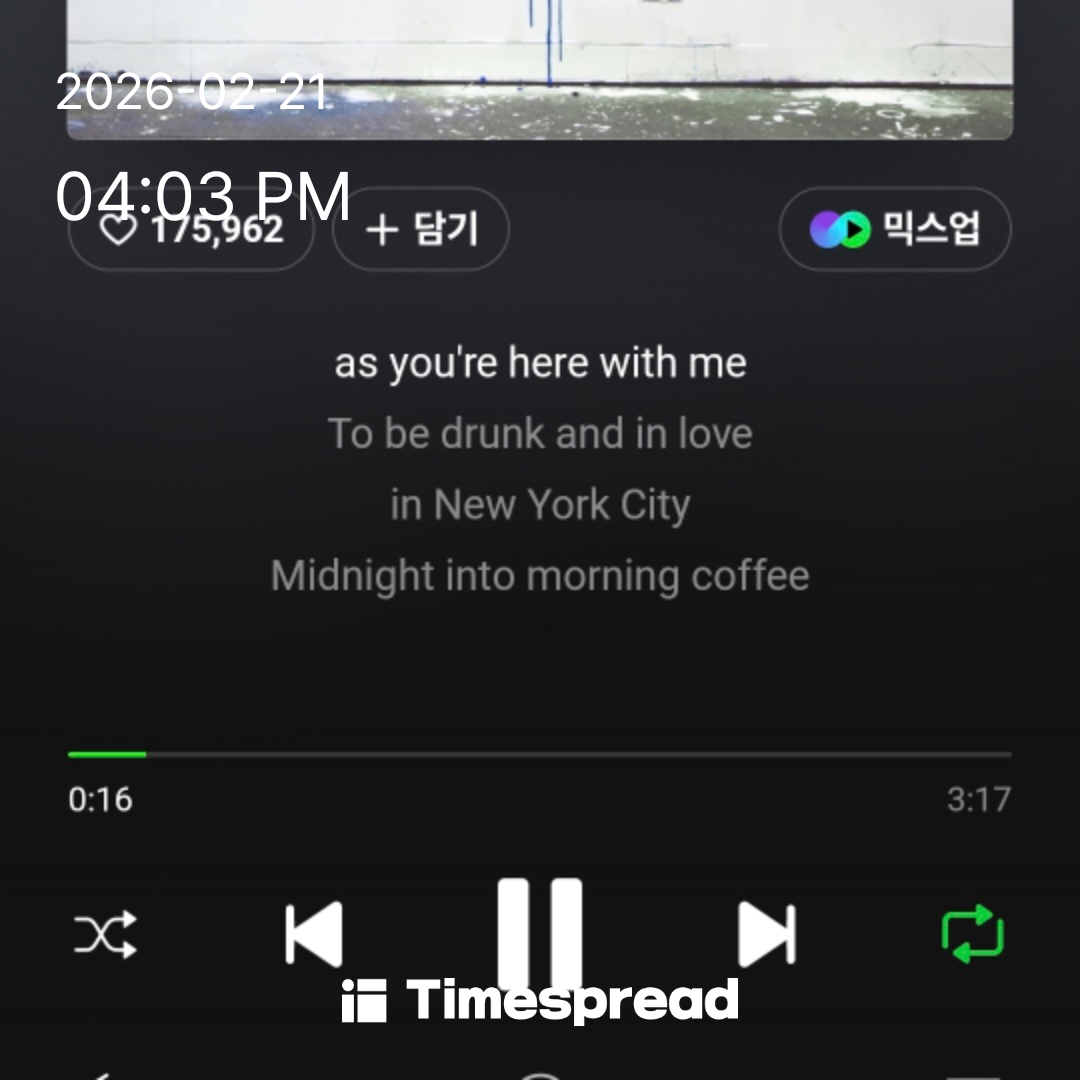Like the song with 175,962 hearts
Image resolution: width=1080 pixels, height=1080 pixels.
click(x=190, y=230)
